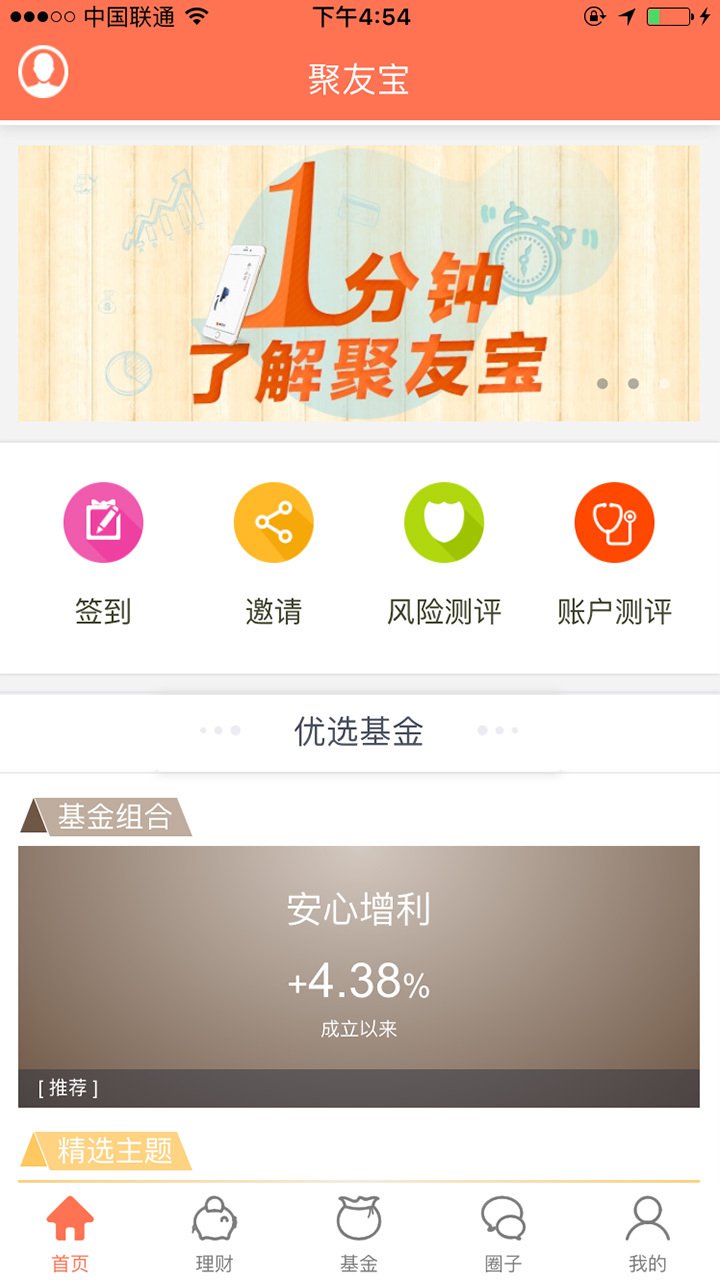
Task: Open 账户测评 account evaluation icon
Action: tap(614, 521)
